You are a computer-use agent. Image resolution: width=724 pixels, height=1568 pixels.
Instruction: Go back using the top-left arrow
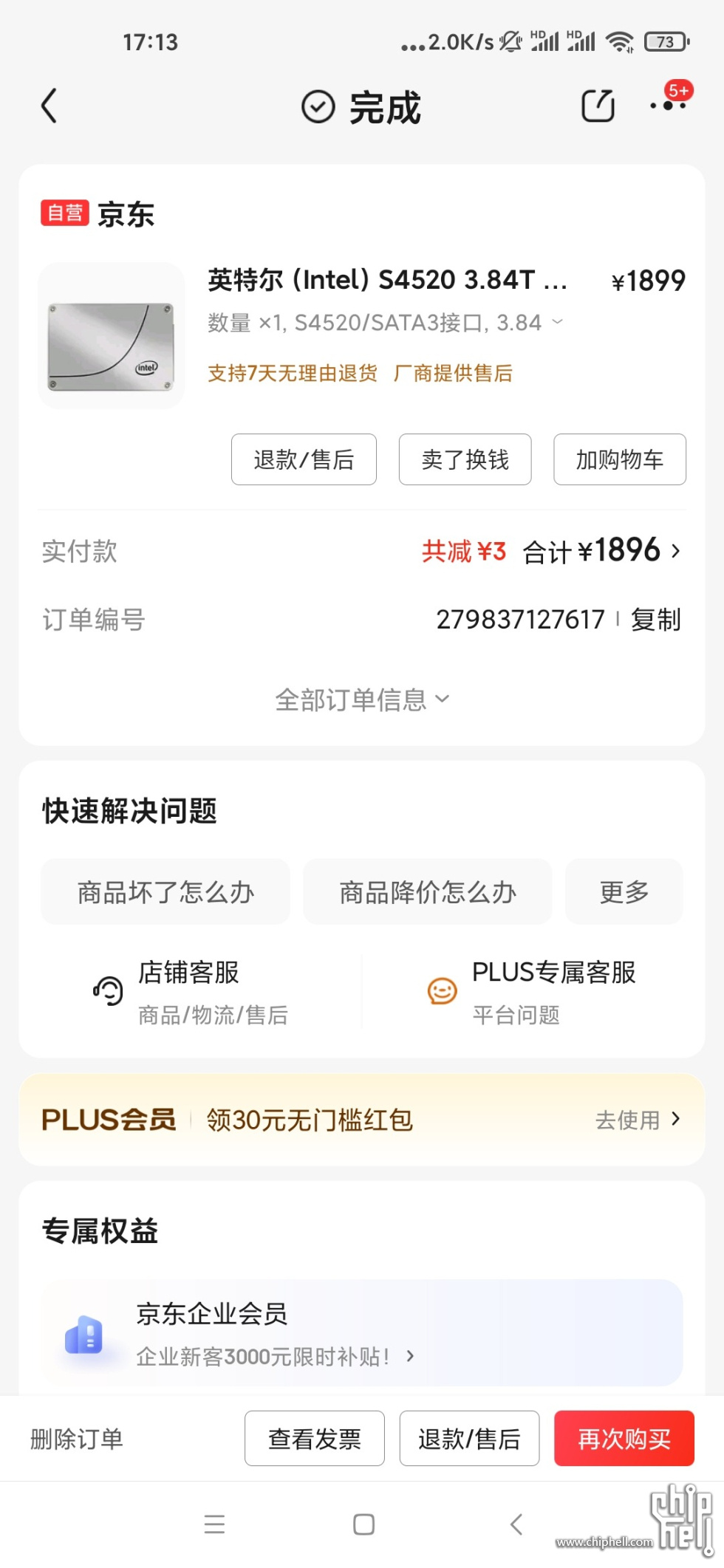[49, 106]
